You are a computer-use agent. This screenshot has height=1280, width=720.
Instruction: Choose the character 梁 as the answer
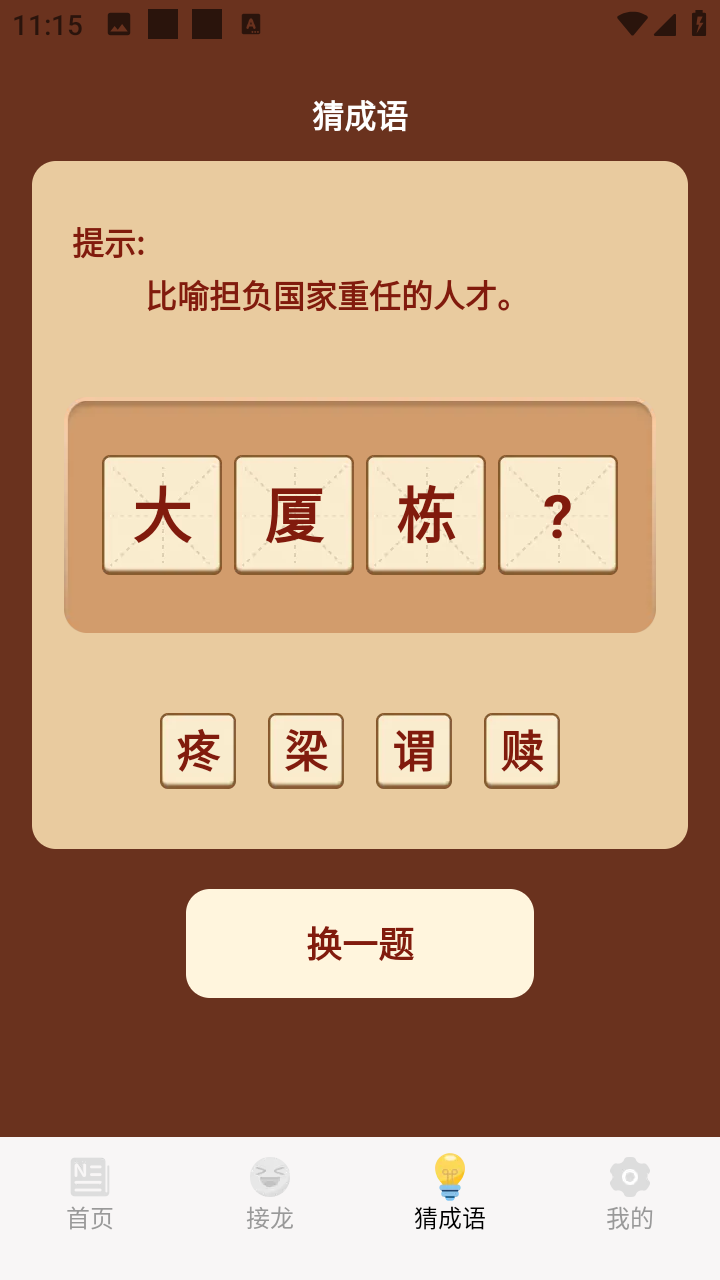pos(306,750)
